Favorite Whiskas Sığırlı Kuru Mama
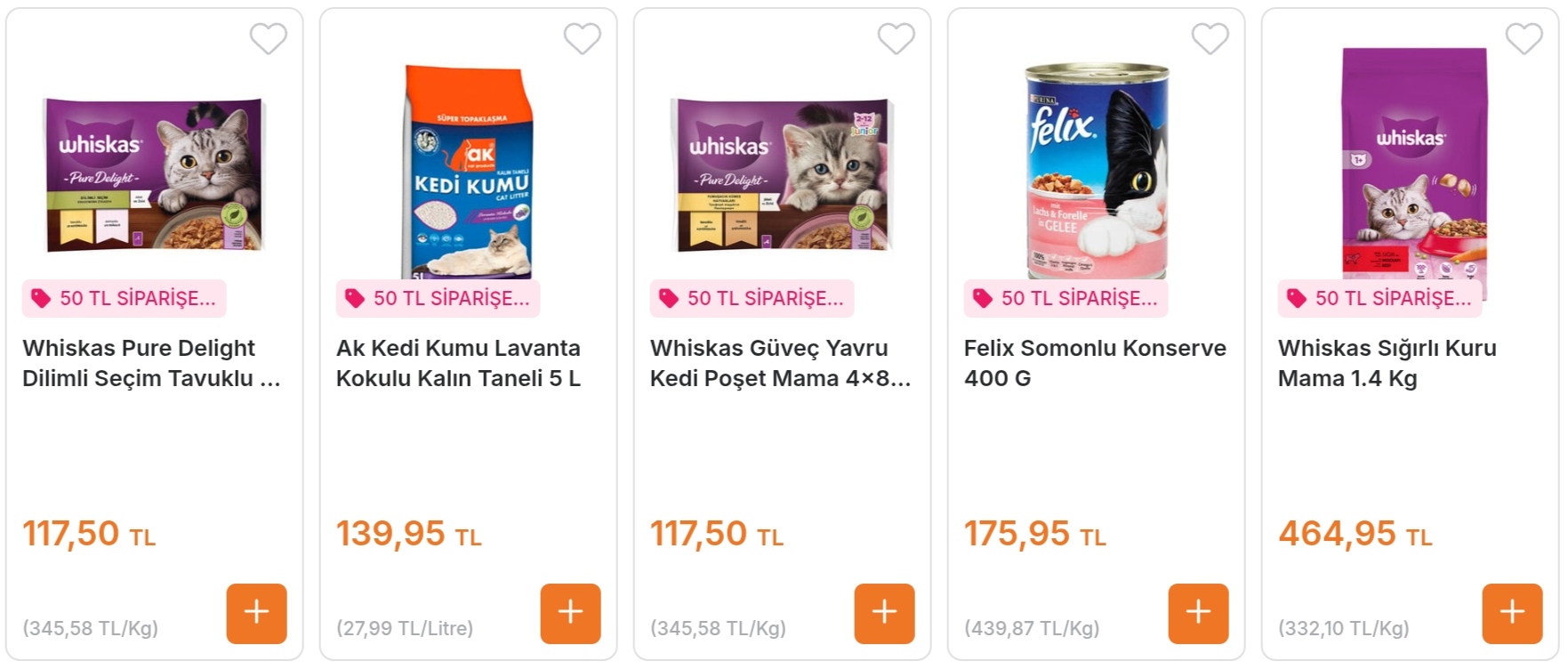 (x=1524, y=38)
